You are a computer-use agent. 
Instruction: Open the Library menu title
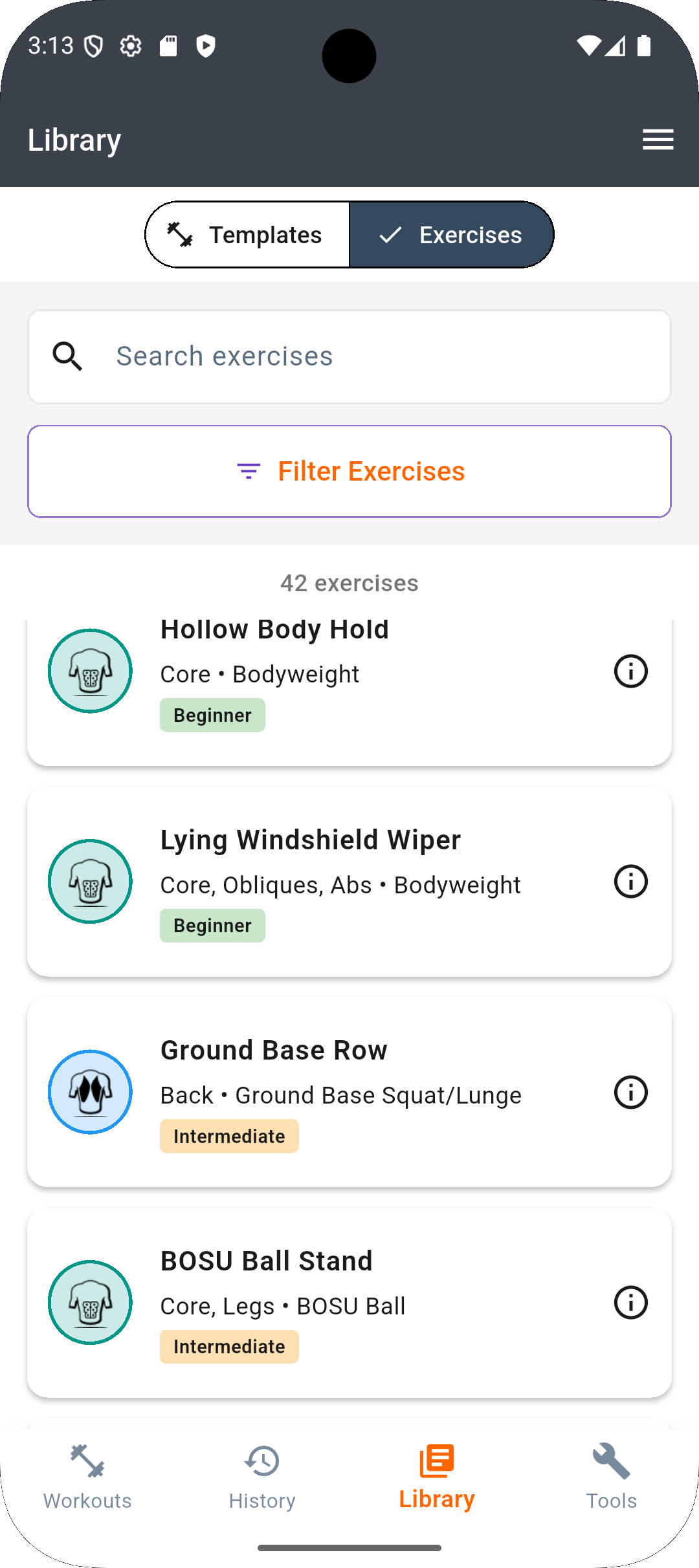tap(74, 138)
